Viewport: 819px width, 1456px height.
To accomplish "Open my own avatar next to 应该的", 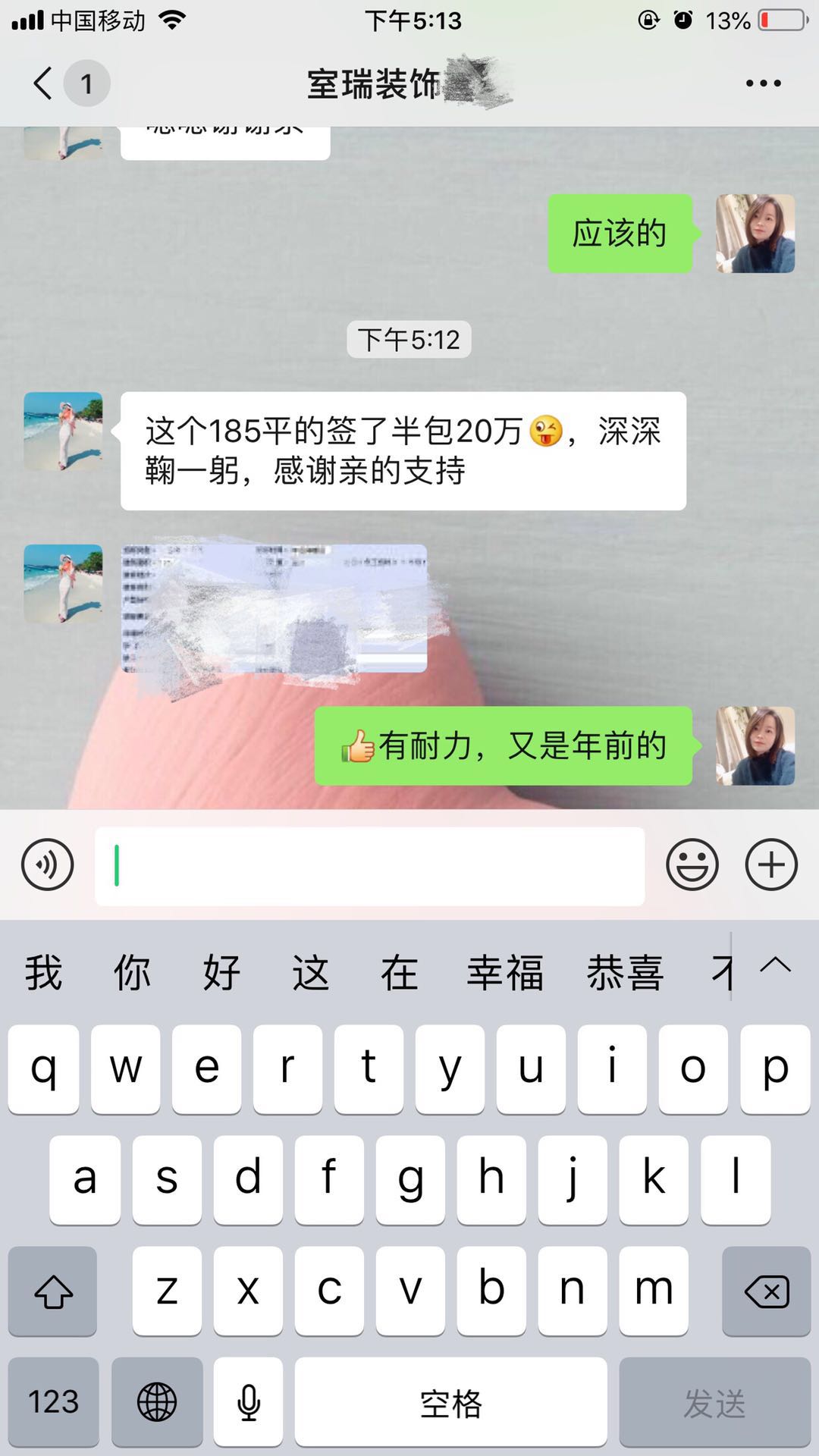I will (755, 234).
